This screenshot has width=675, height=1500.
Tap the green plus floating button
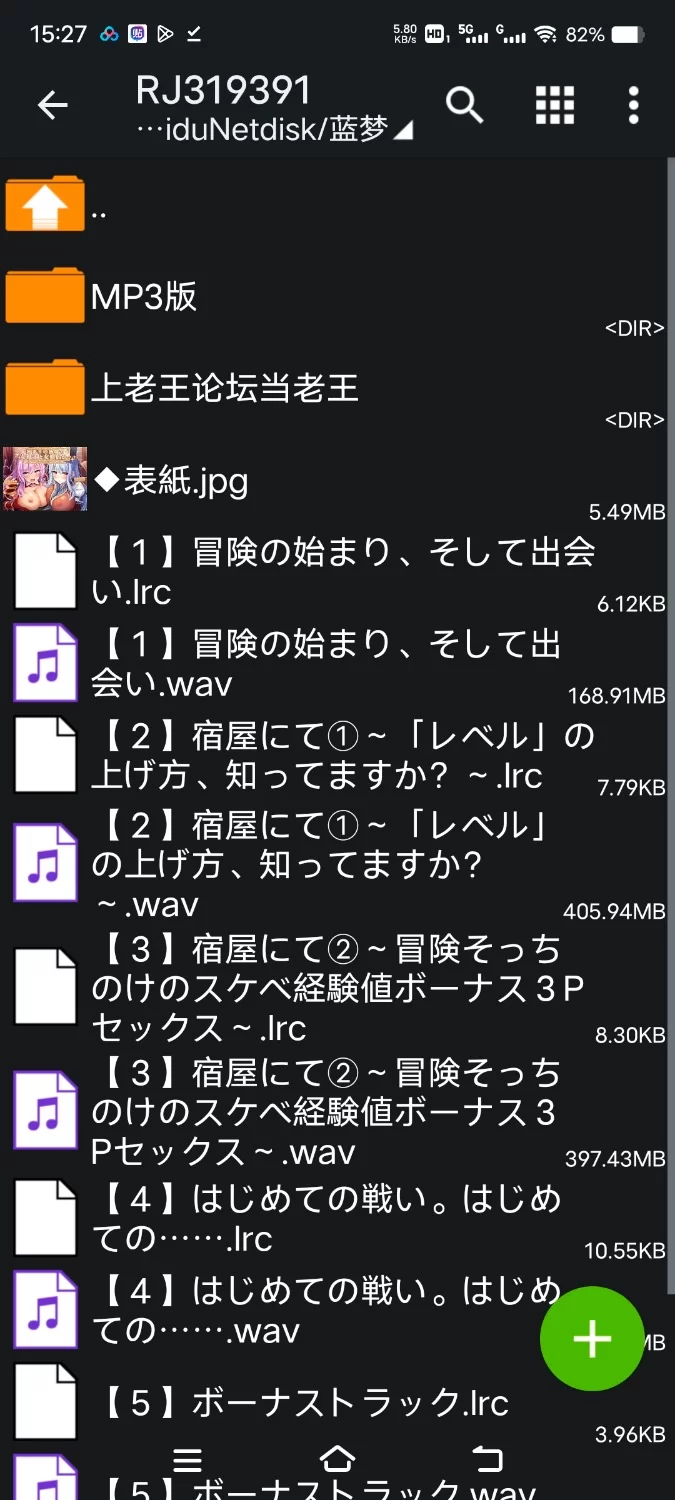592,1339
